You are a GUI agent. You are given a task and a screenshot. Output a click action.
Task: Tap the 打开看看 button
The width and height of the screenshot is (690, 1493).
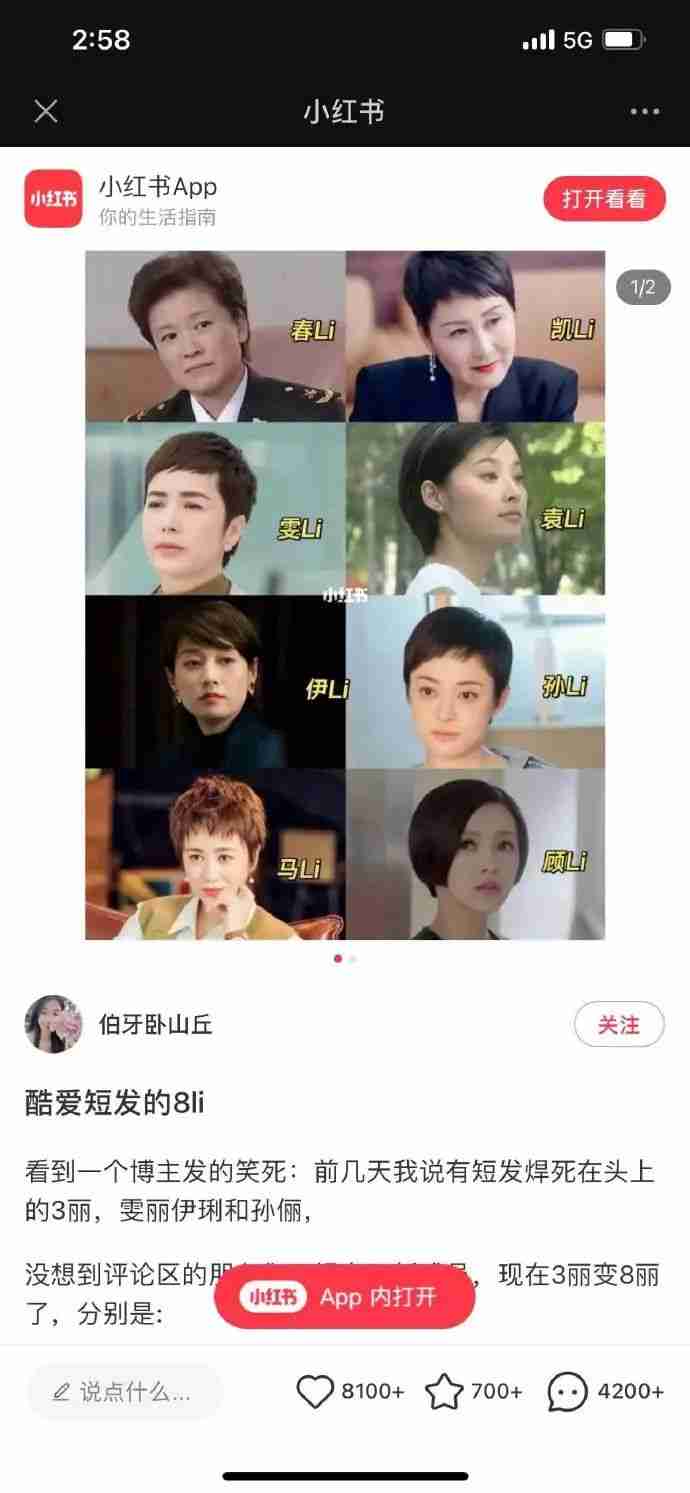[604, 199]
